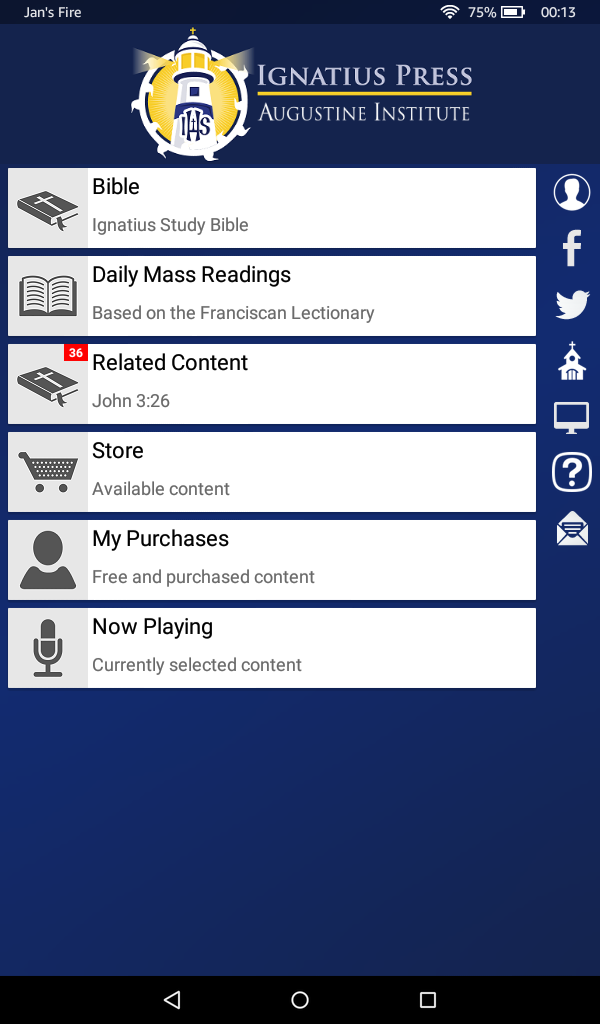This screenshot has height=1024, width=600.
Task: Open the help question mark
Action: [x=572, y=472]
